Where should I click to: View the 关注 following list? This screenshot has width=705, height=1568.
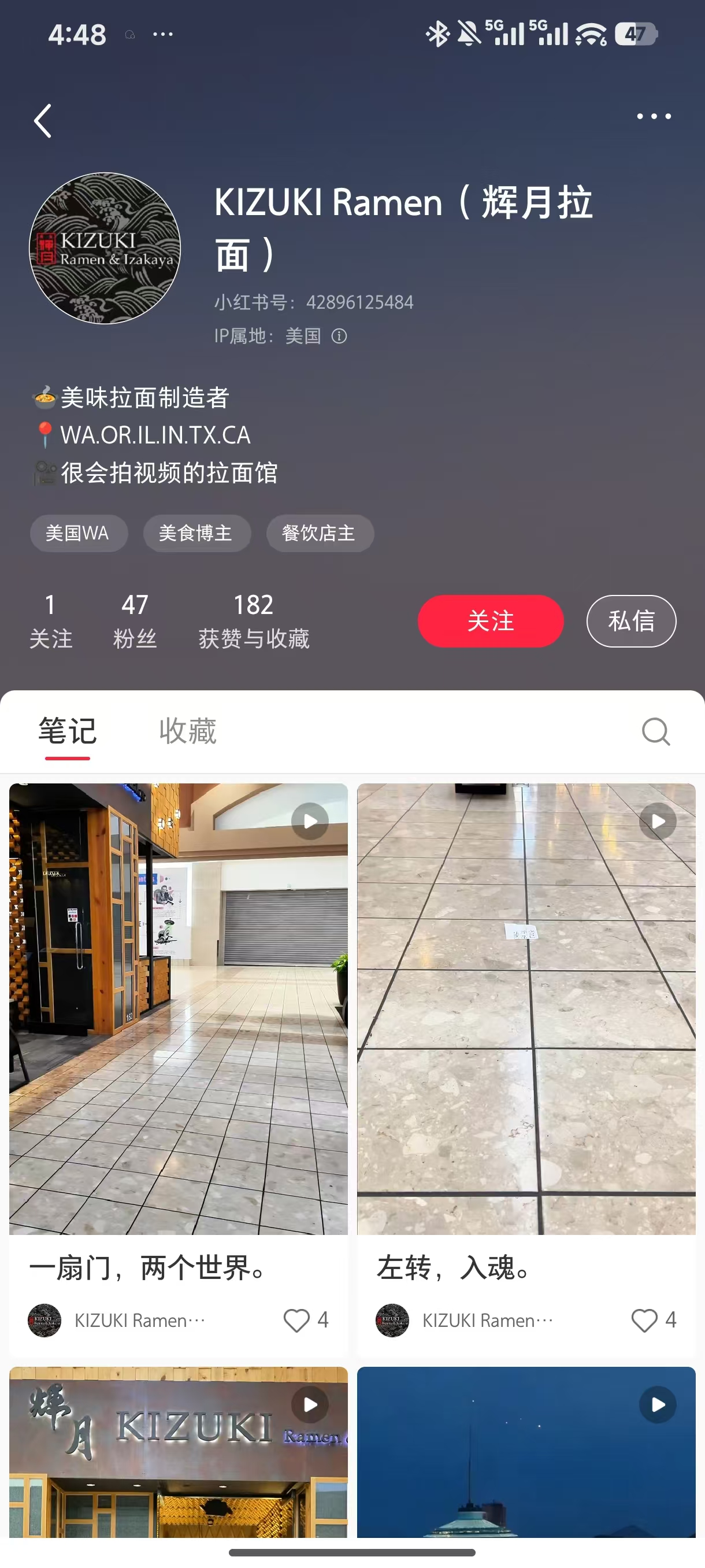50,621
